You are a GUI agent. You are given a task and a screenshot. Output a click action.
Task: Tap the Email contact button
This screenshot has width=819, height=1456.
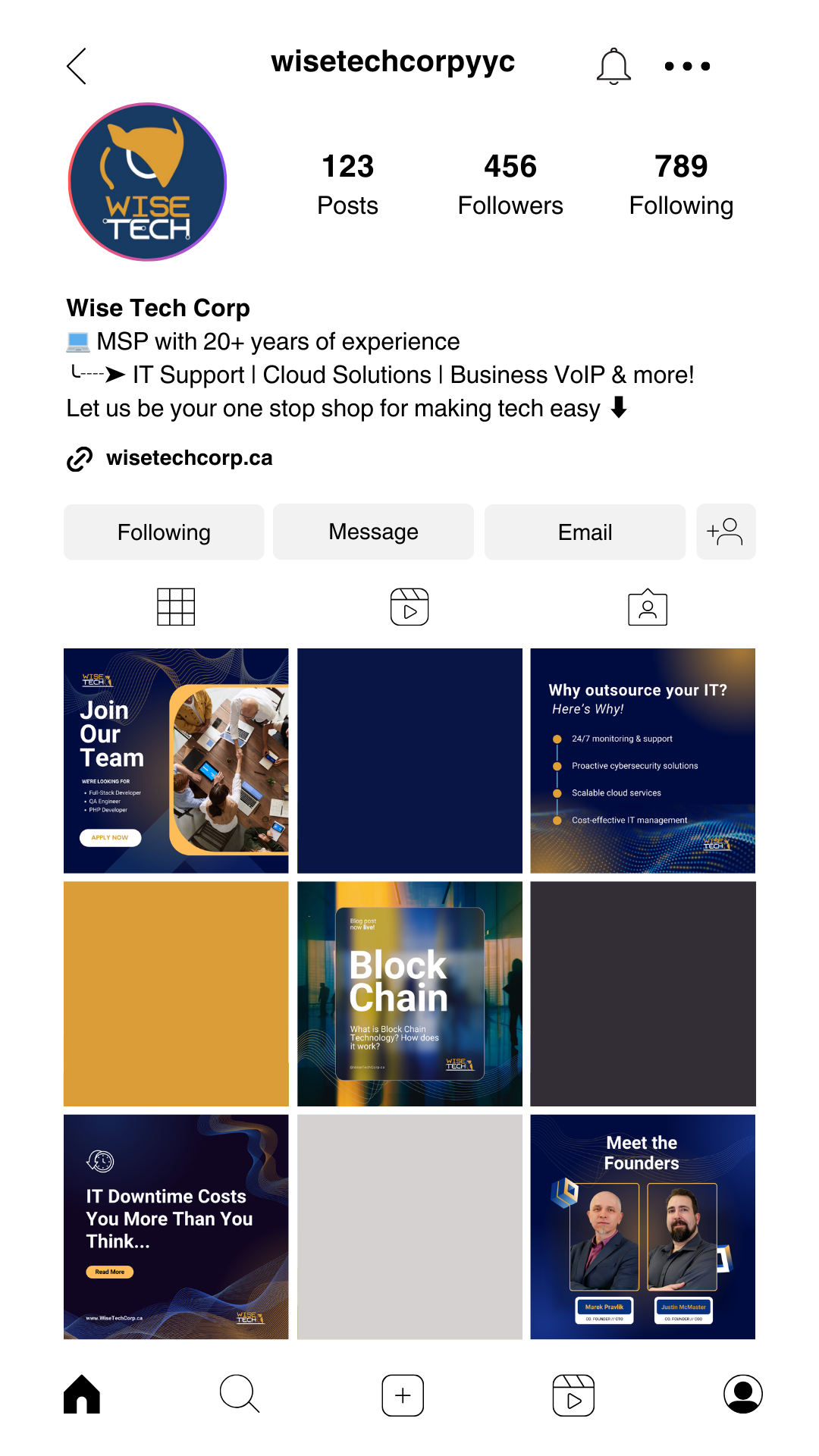coord(585,532)
